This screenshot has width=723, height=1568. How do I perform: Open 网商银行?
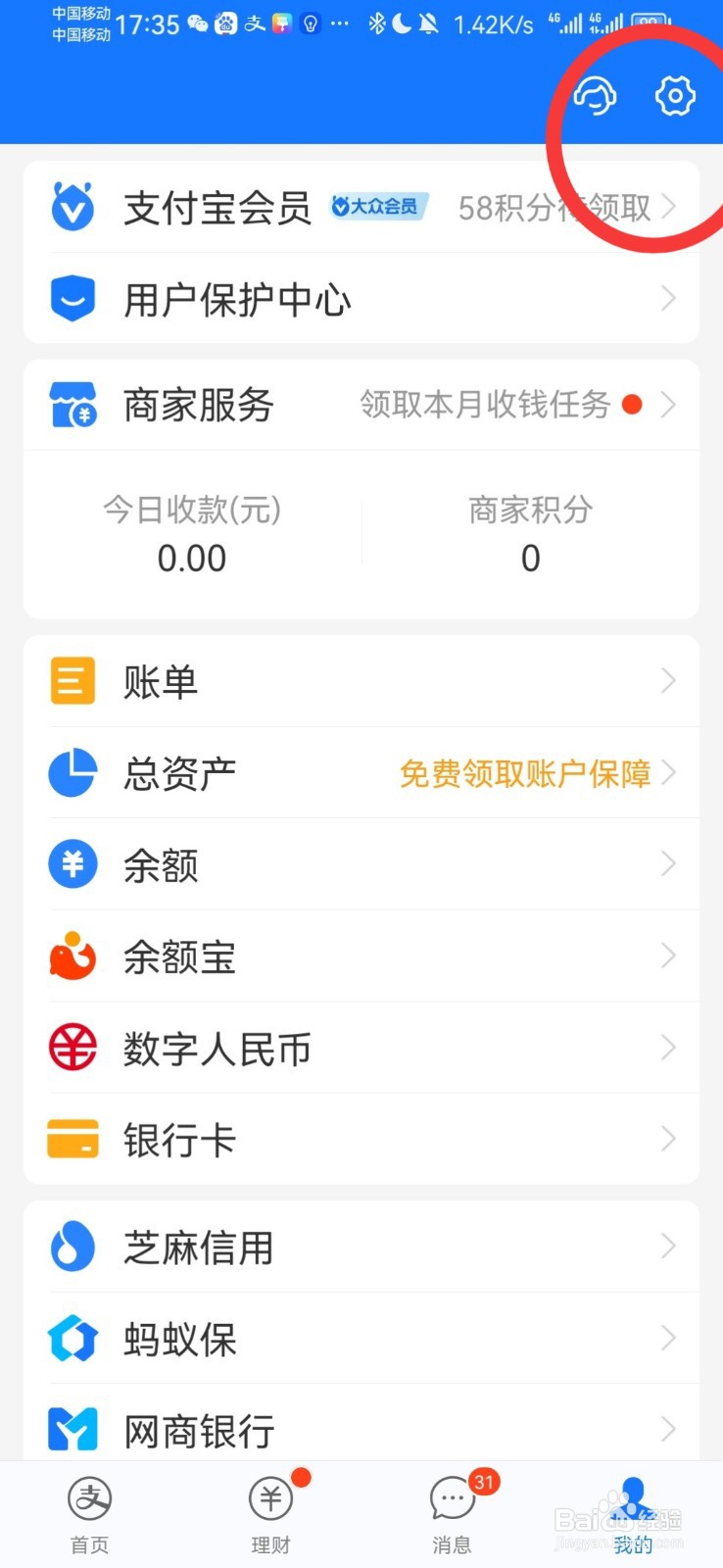tap(361, 1430)
